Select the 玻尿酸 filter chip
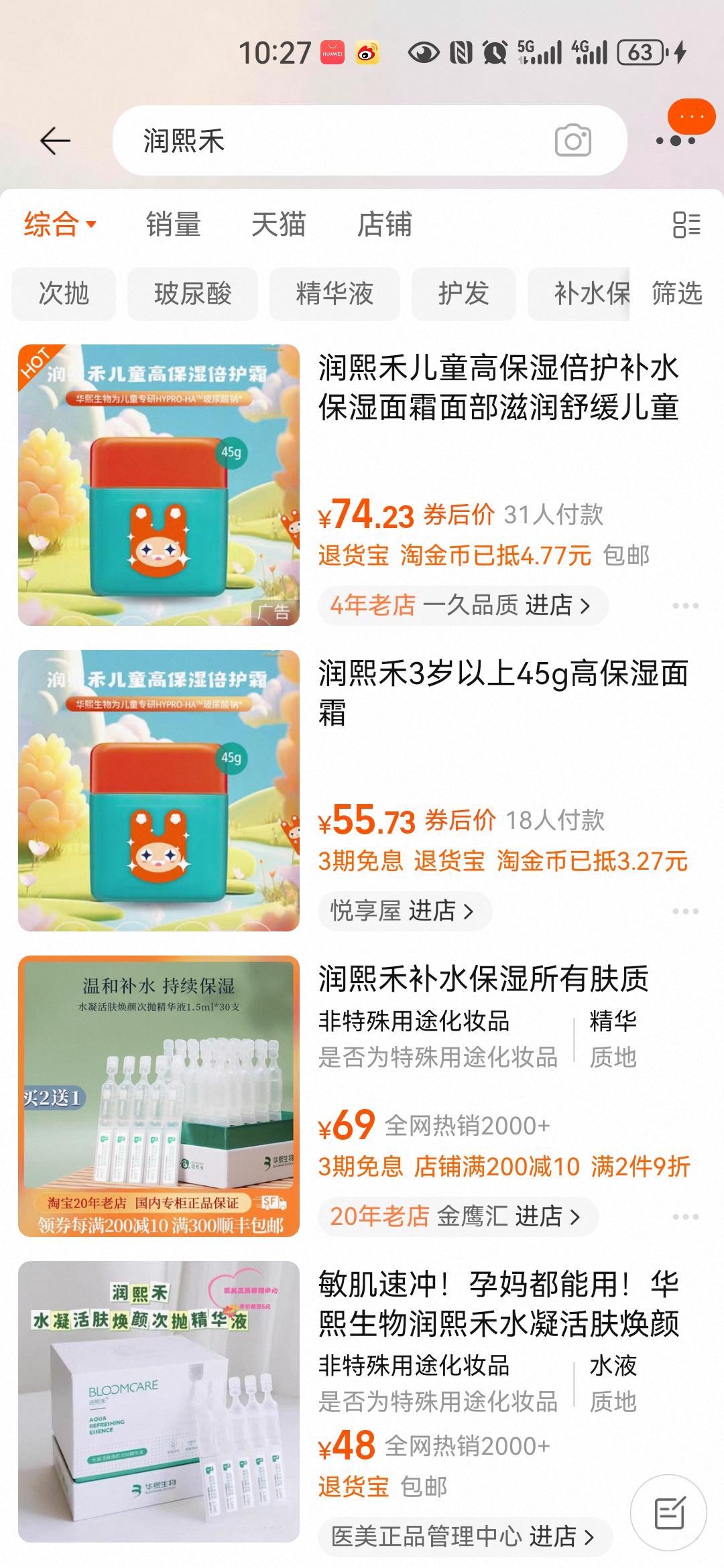The height and width of the screenshot is (1568, 724). coord(192,293)
